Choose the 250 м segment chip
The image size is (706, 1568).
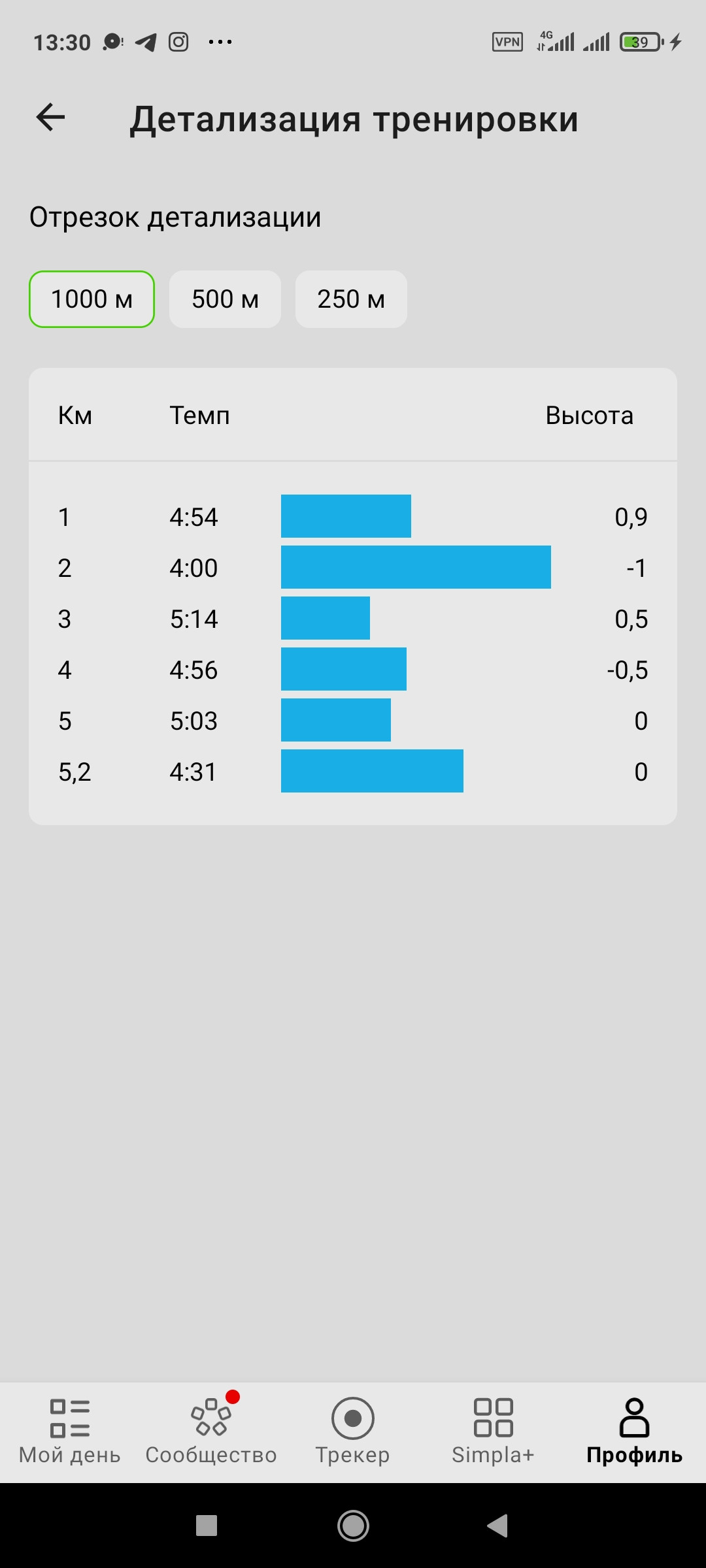tap(351, 299)
